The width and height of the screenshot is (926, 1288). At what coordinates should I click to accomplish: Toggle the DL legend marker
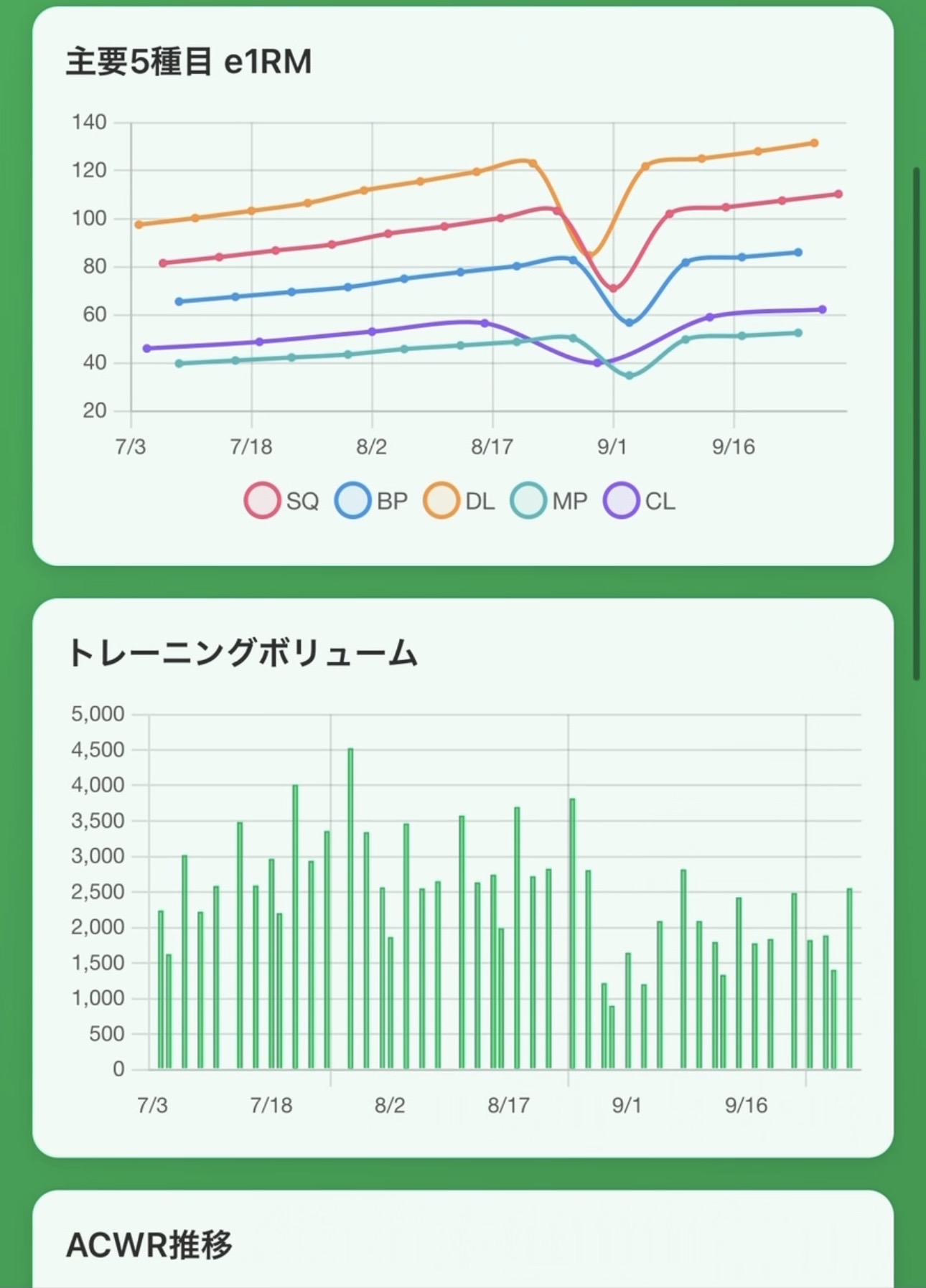coord(441,499)
